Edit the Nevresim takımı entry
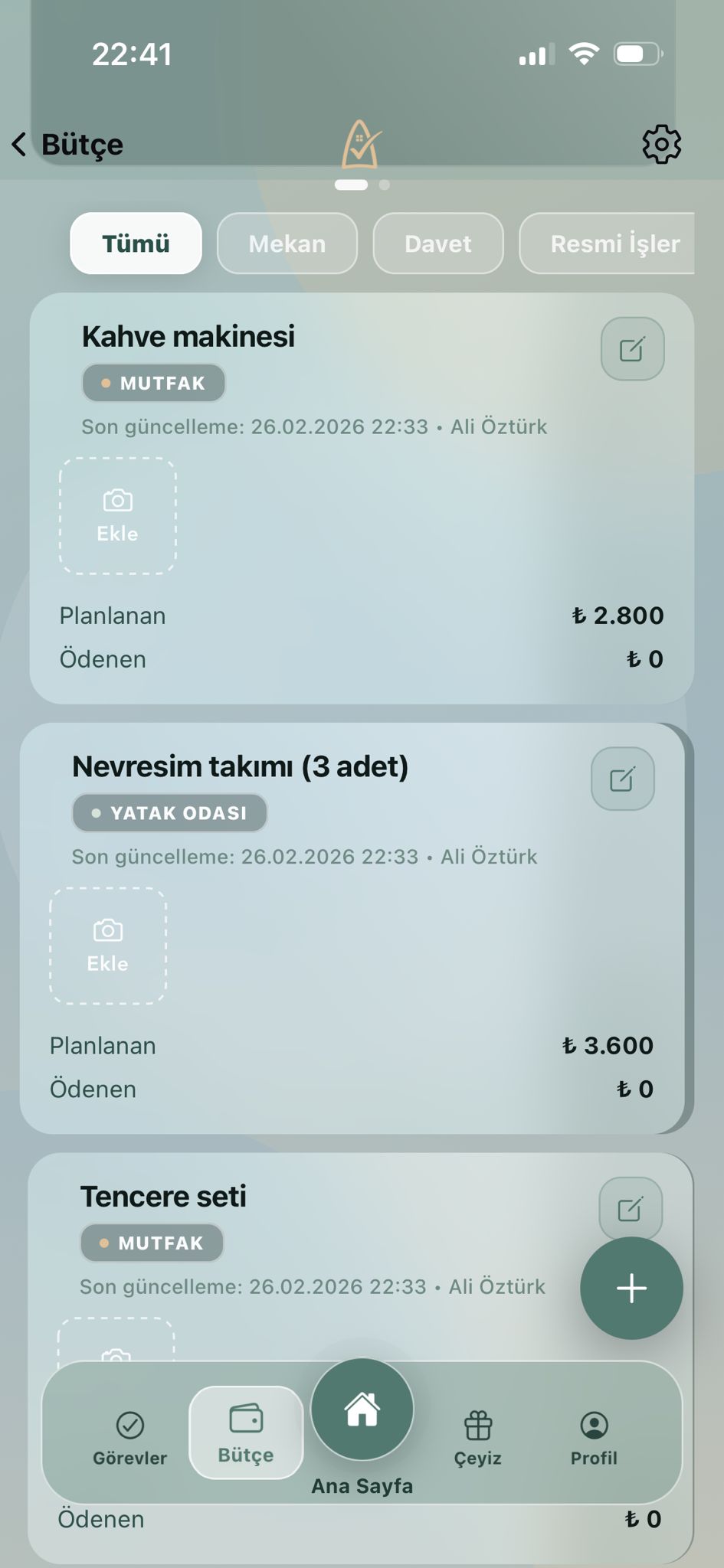 pyautogui.click(x=622, y=779)
